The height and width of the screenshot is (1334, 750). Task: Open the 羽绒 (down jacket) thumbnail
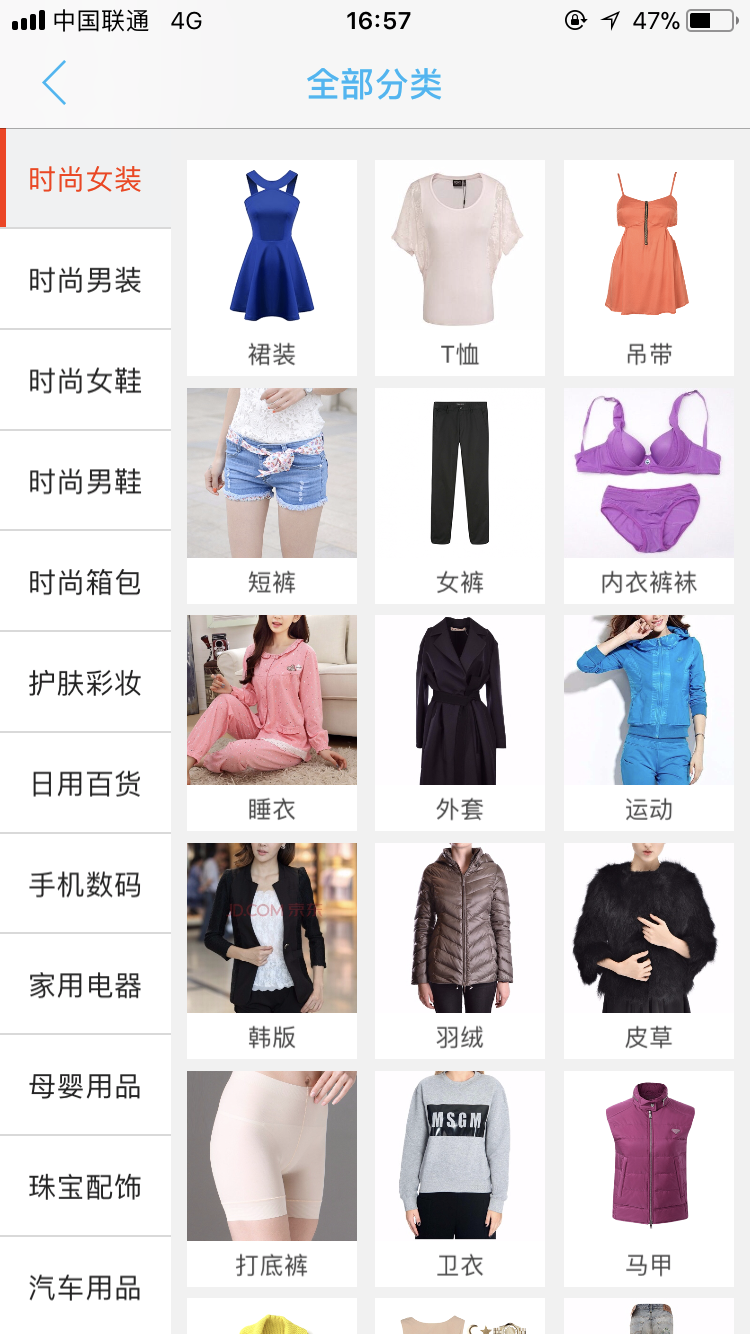[x=459, y=928]
